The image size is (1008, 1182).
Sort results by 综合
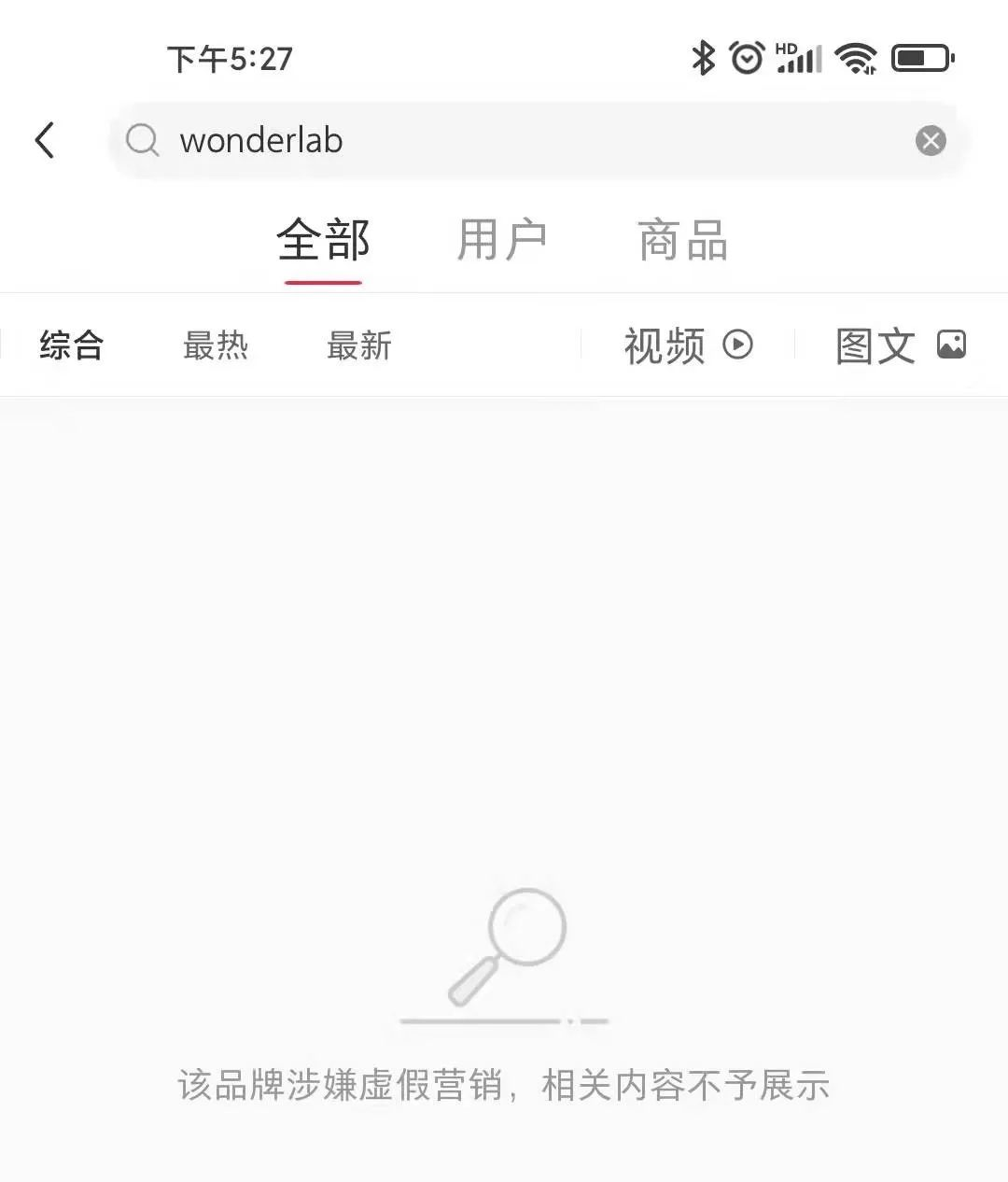click(72, 345)
